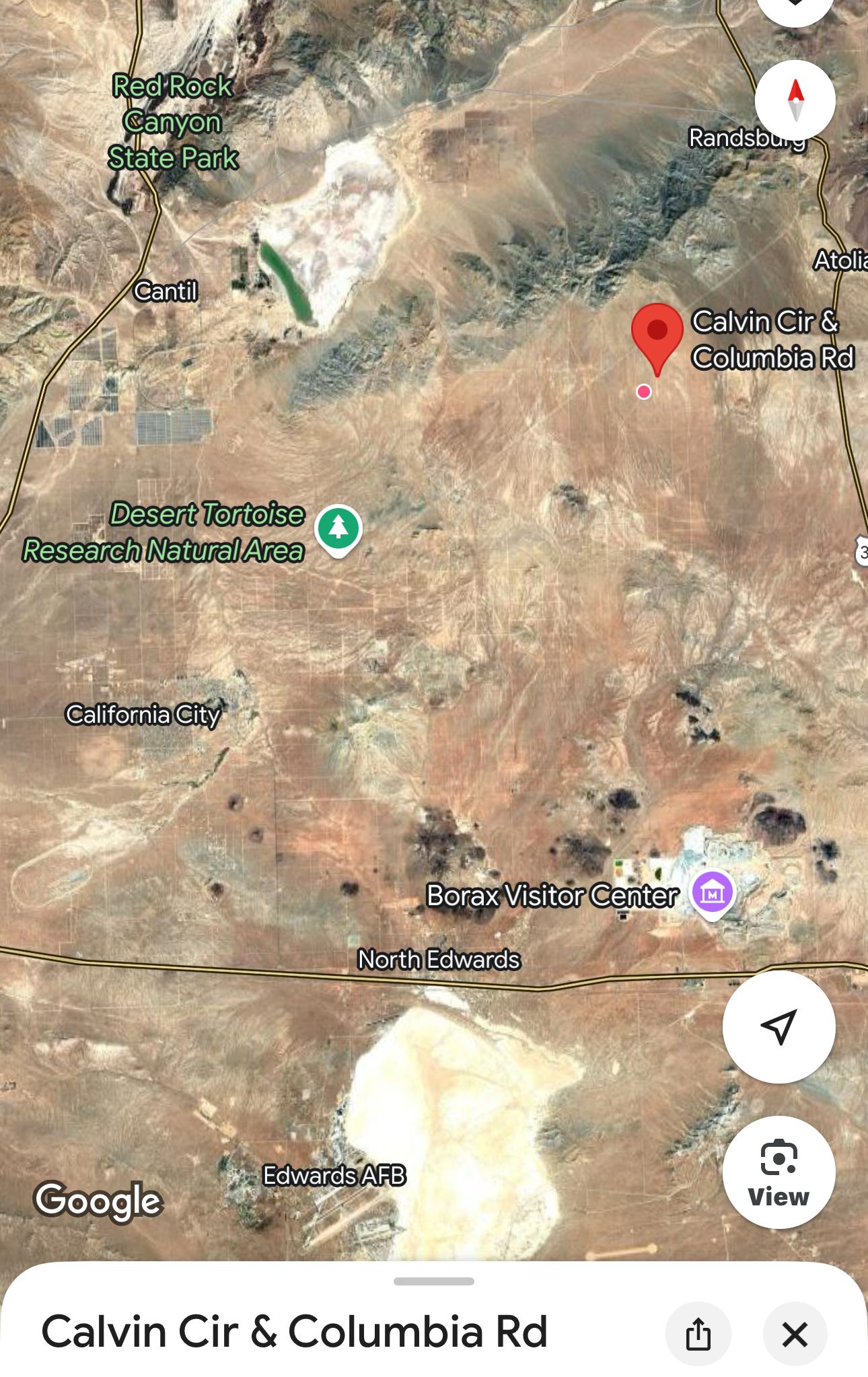
Task: Open the Lens View camera button
Action: (x=779, y=1172)
